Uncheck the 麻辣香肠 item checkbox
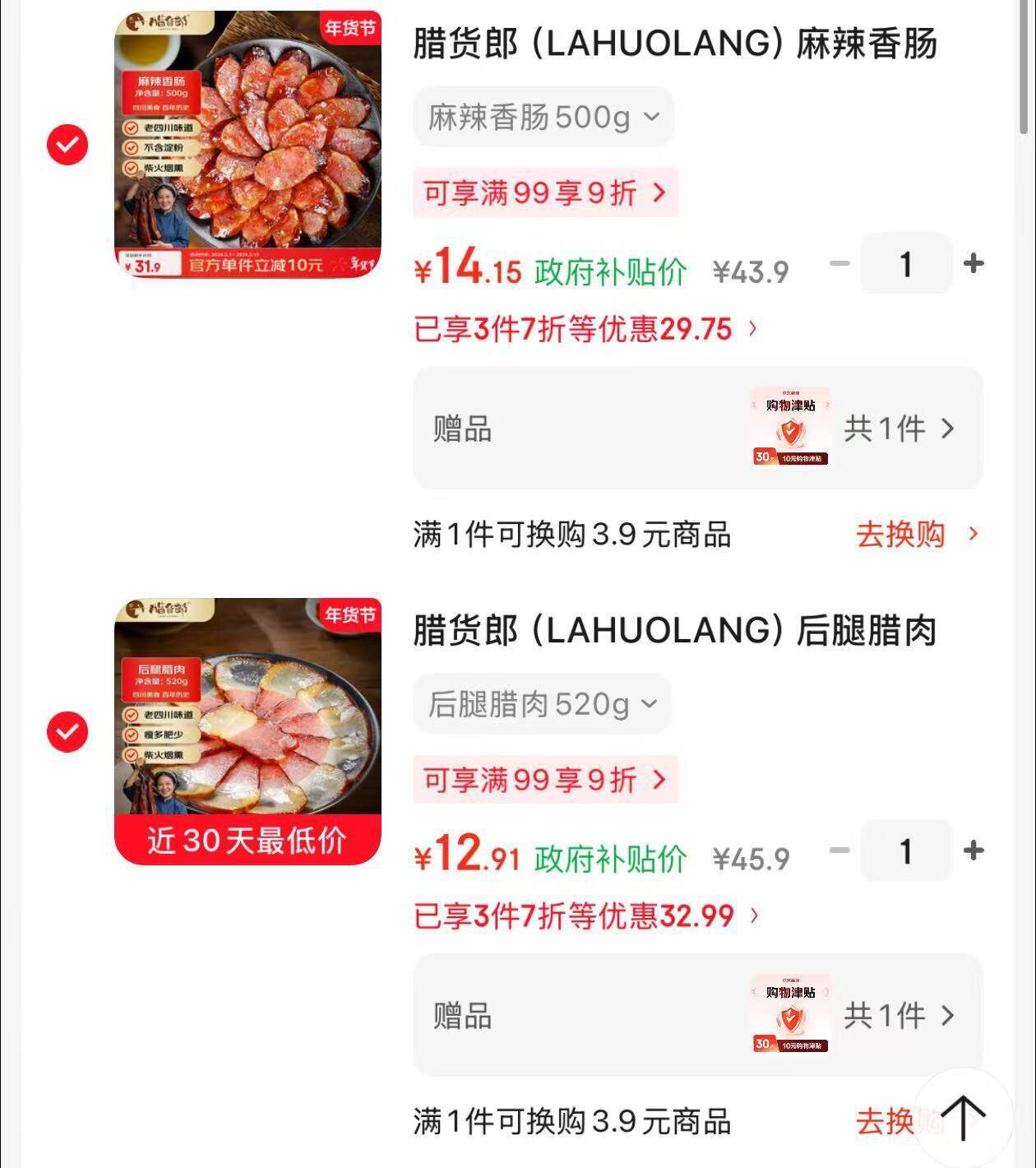The height and width of the screenshot is (1168, 1036). point(67,146)
